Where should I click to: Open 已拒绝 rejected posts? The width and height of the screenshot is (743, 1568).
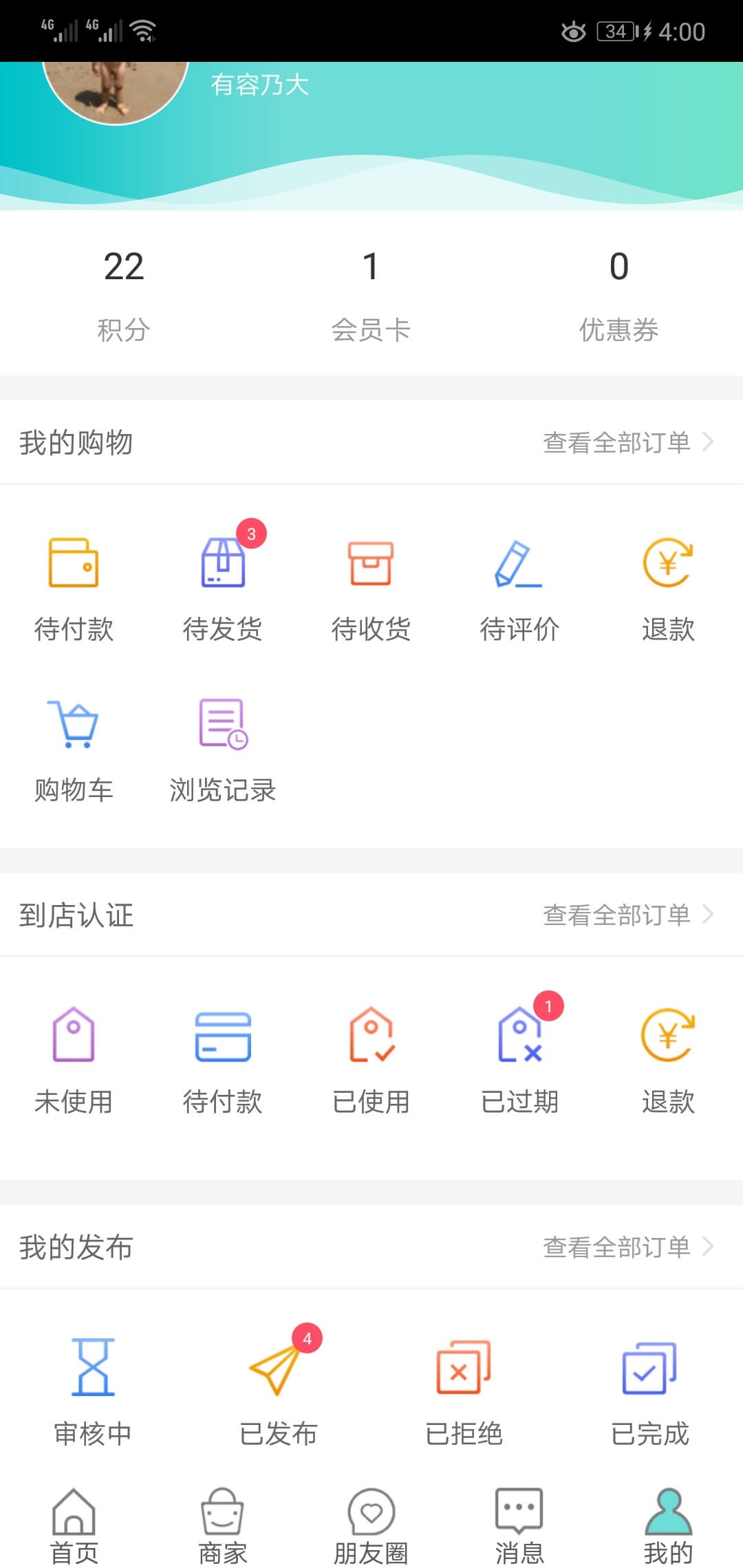pos(464,1389)
